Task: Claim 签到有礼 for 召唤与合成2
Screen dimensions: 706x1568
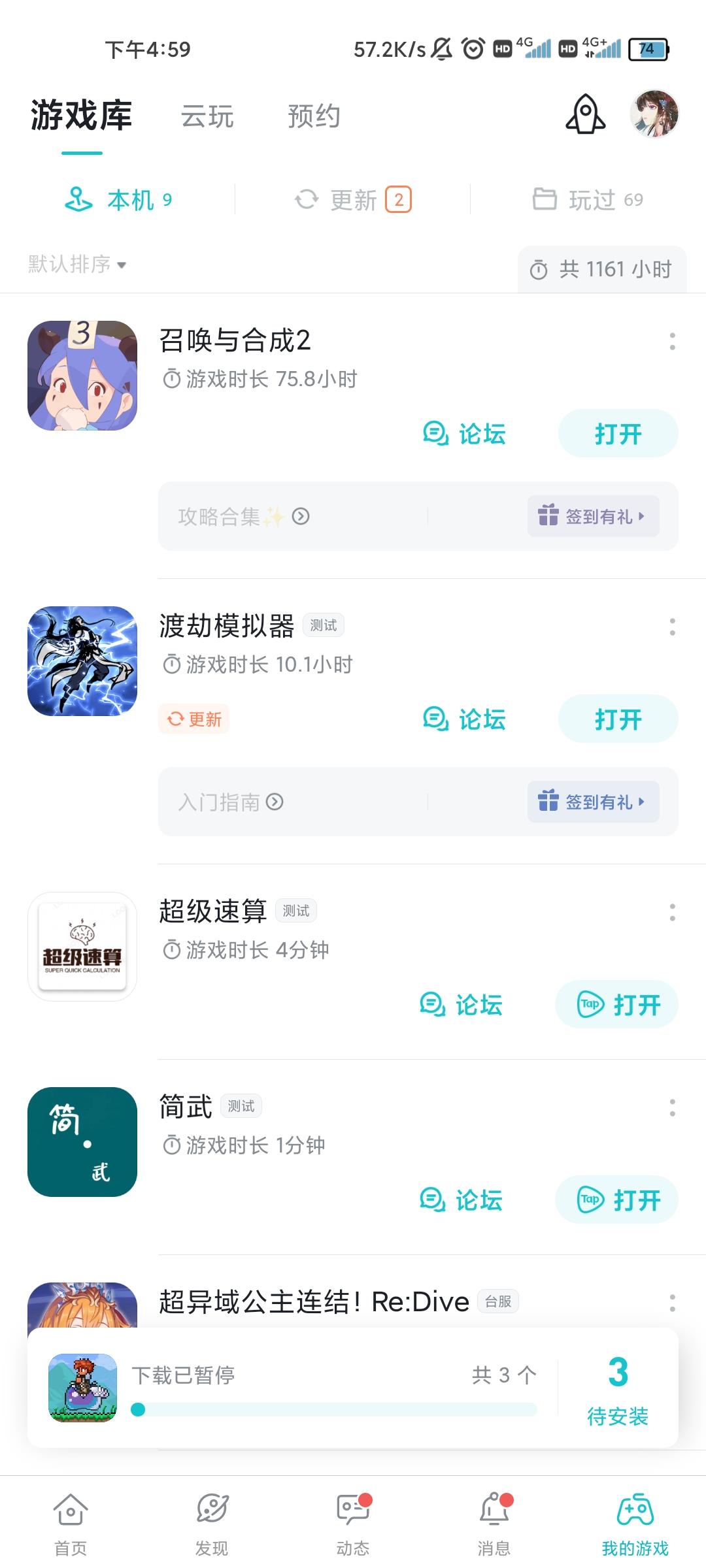Action: [x=593, y=517]
